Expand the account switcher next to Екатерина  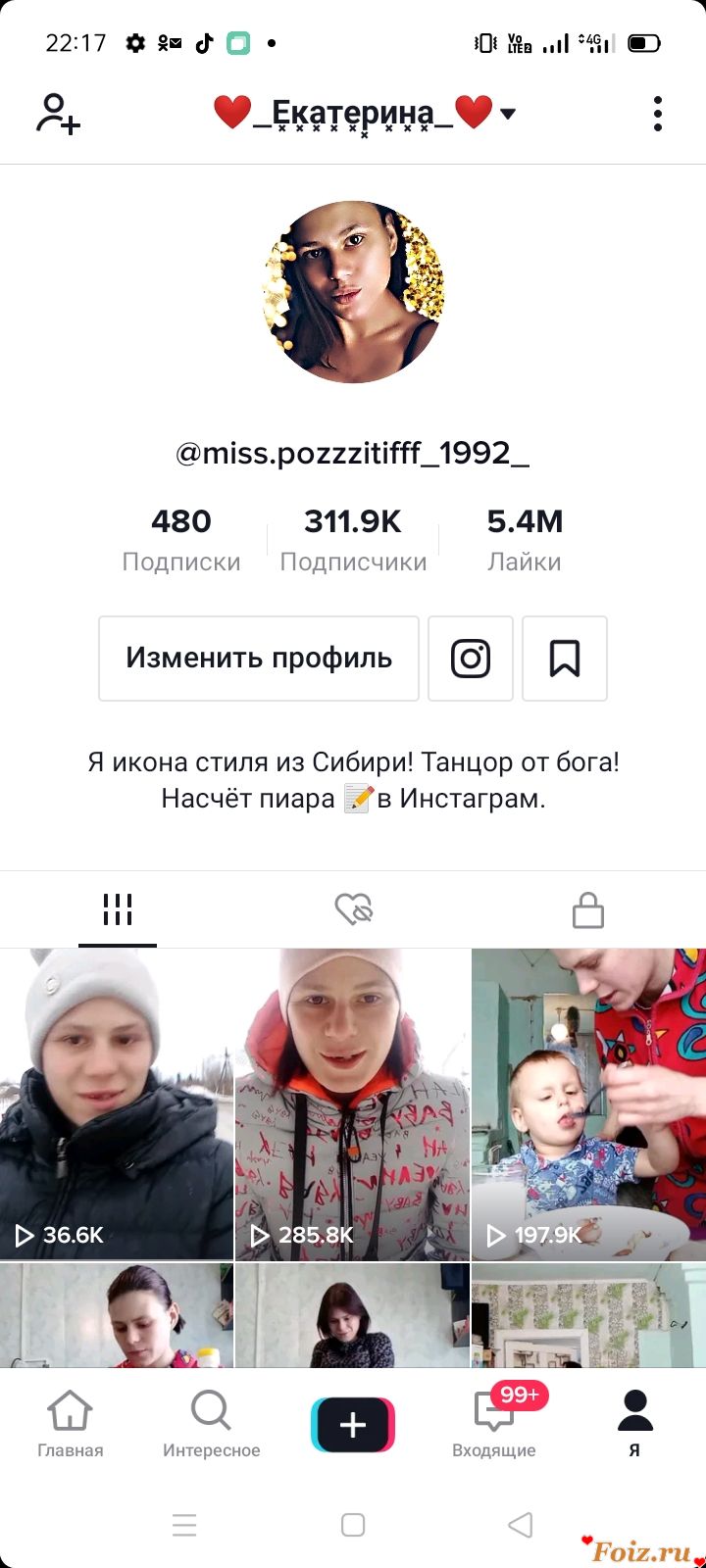pos(508,114)
